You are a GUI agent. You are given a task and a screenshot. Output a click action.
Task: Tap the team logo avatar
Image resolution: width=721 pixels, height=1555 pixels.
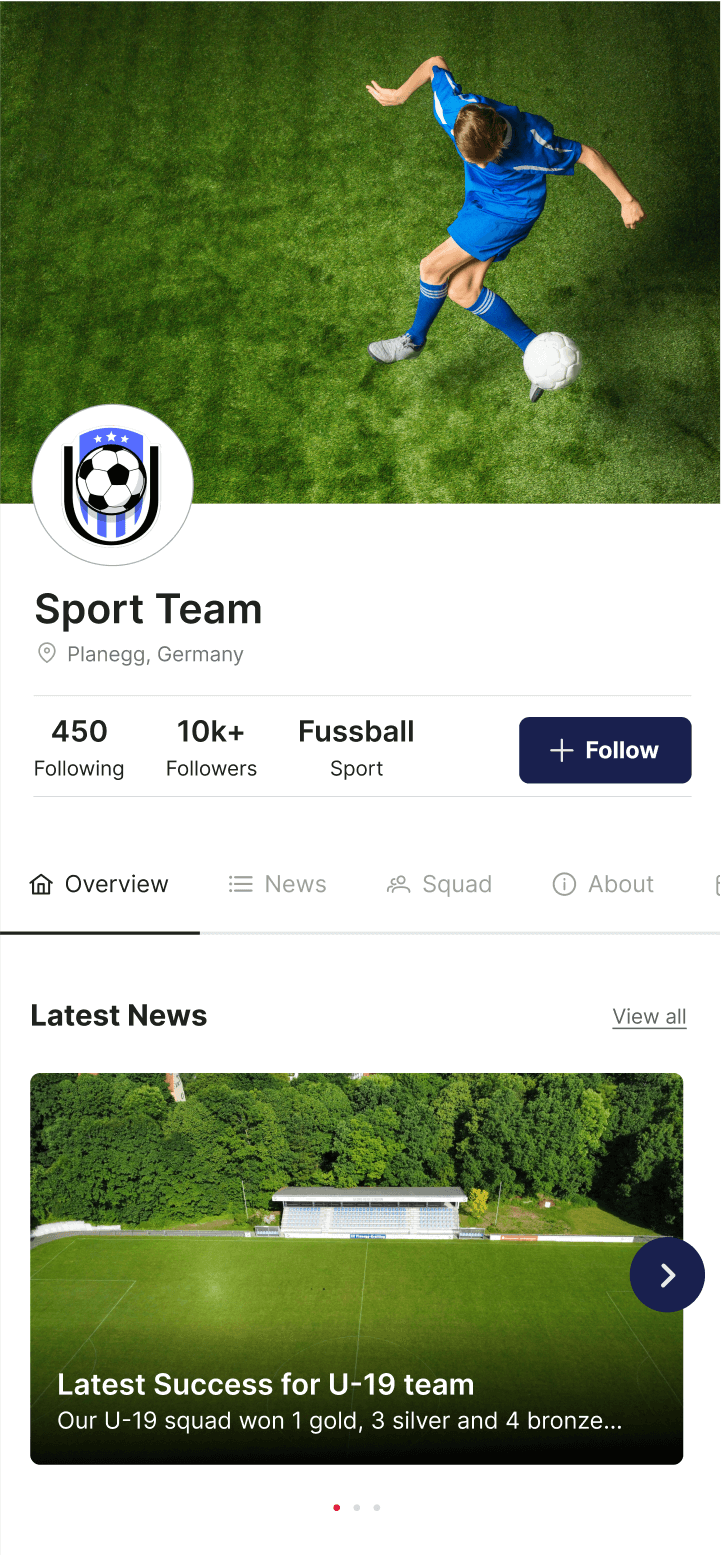coord(112,485)
